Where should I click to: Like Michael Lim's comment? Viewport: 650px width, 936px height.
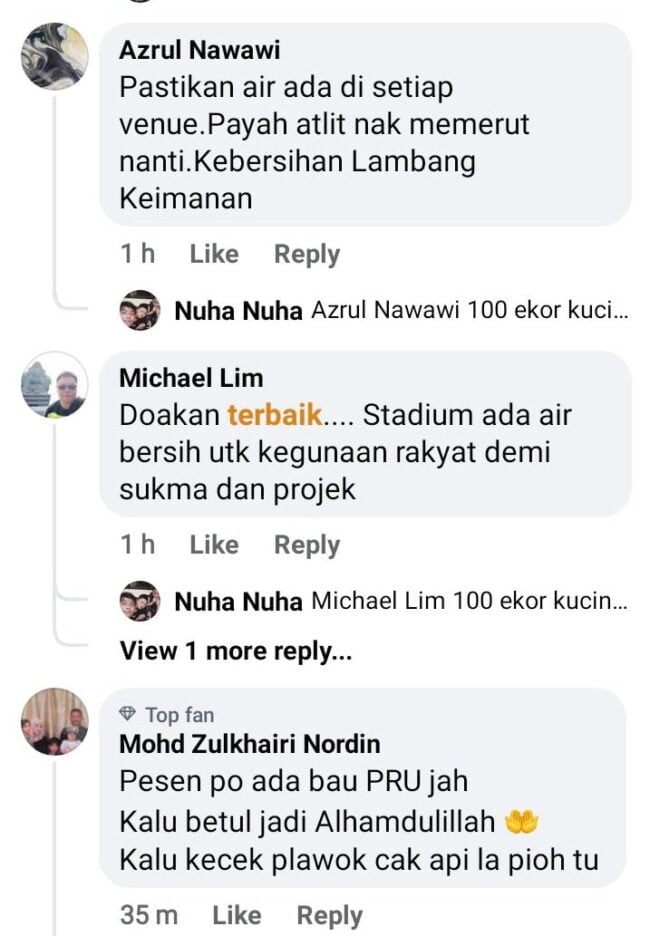click(x=213, y=545)
